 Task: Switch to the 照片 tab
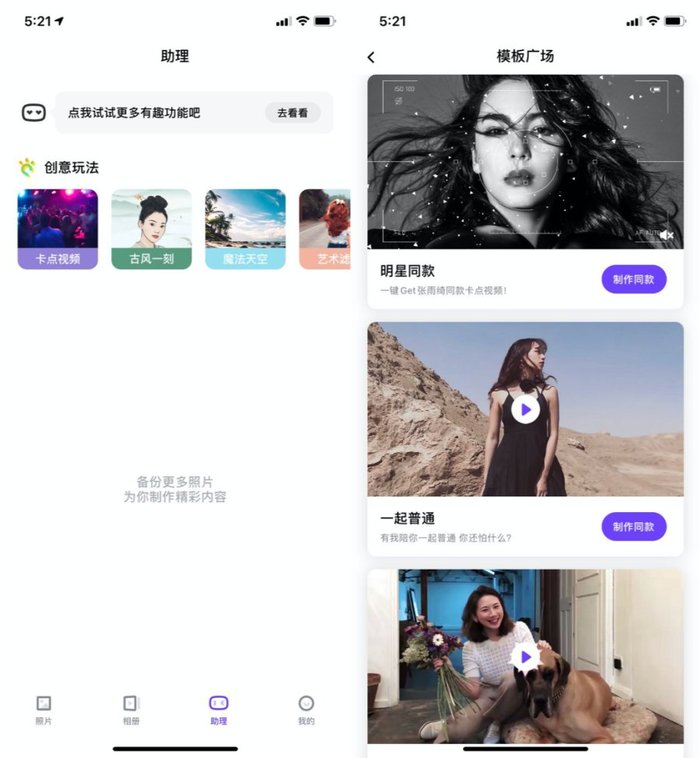(x=43, y=710)
